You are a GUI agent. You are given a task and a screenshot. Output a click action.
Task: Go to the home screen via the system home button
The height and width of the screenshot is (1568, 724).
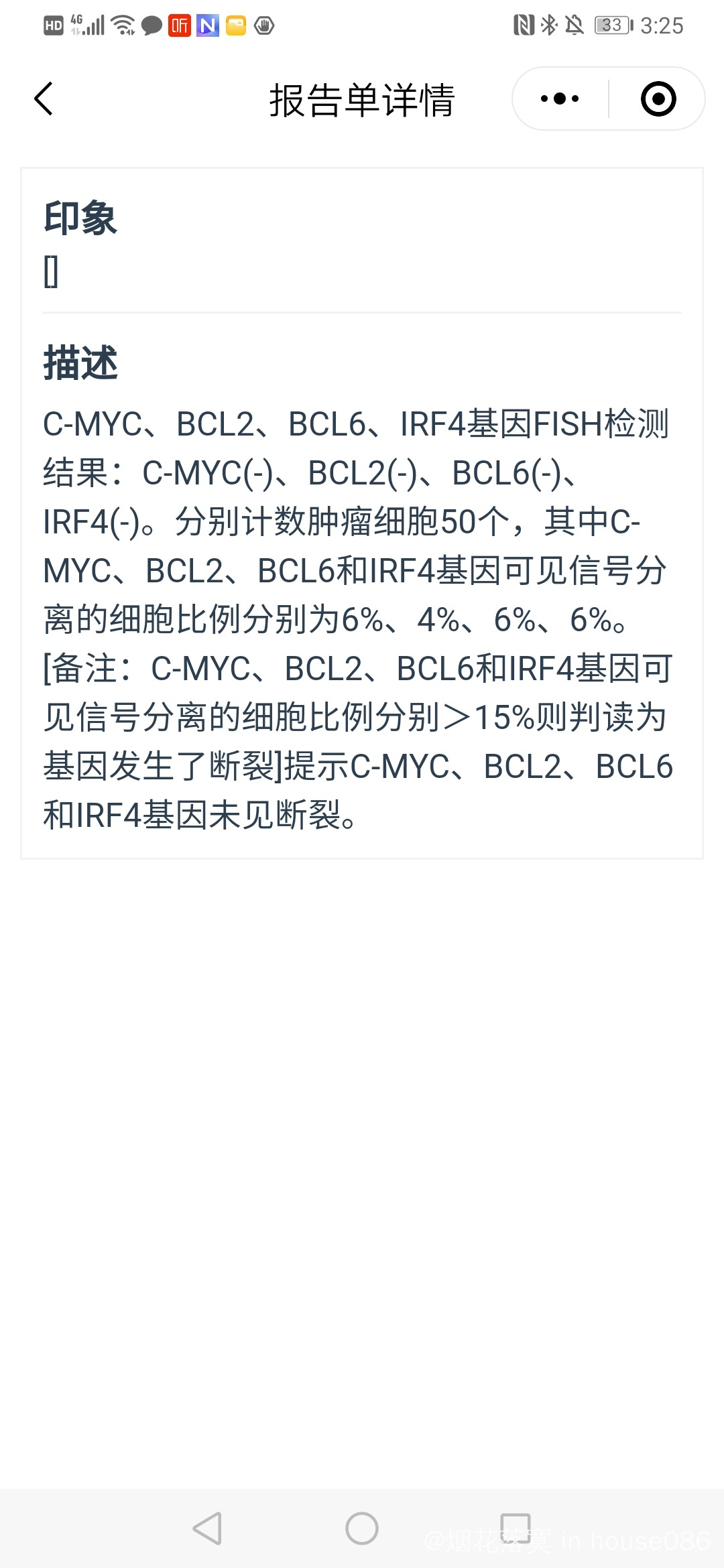(x=362, y=1528)
